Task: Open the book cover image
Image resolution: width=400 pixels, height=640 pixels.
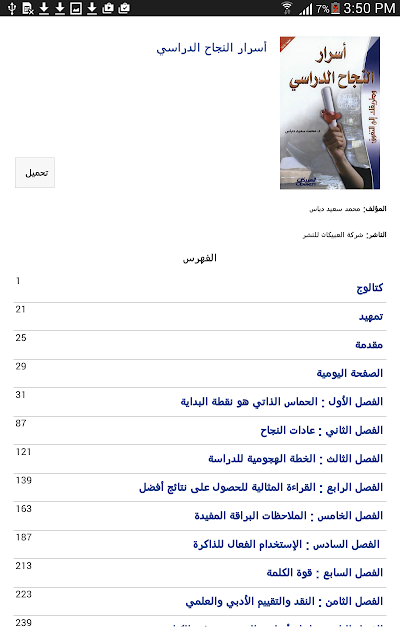Action: coord(330,113)
